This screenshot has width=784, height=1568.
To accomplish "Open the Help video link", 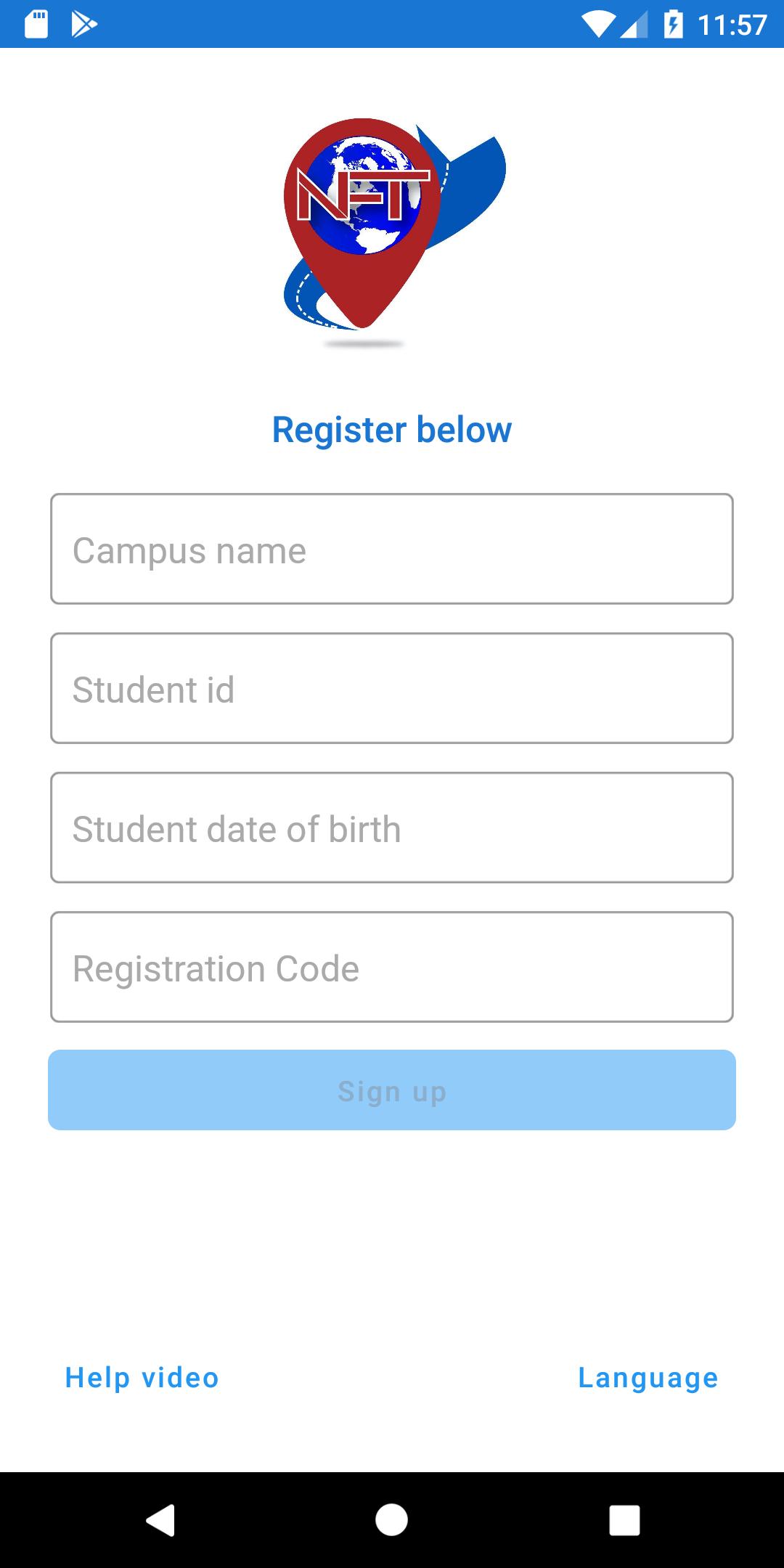I will 142,1377.
